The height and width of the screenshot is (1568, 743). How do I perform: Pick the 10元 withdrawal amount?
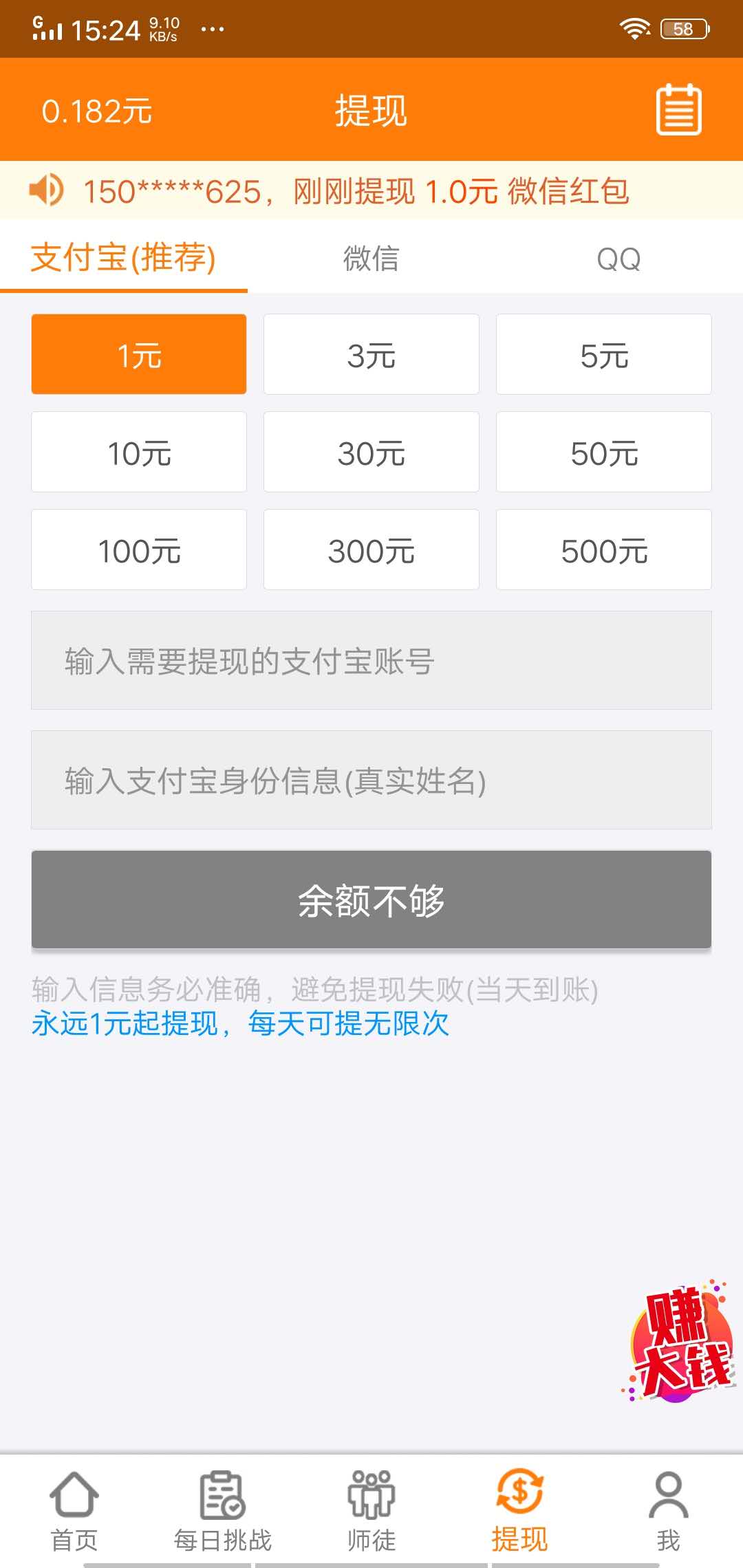(x=139, y=452)
